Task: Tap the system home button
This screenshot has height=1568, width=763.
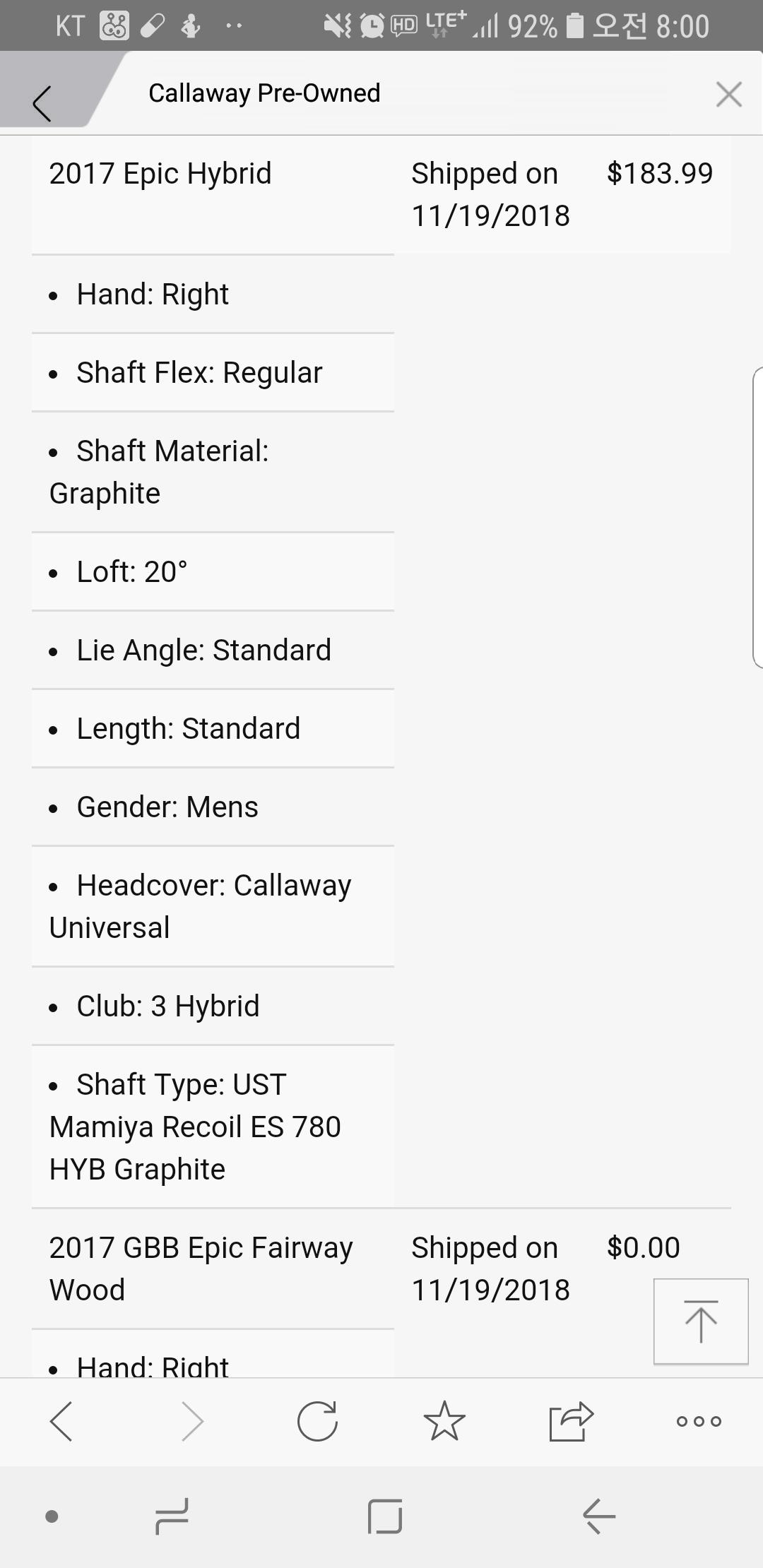Action: [385, 1516]
